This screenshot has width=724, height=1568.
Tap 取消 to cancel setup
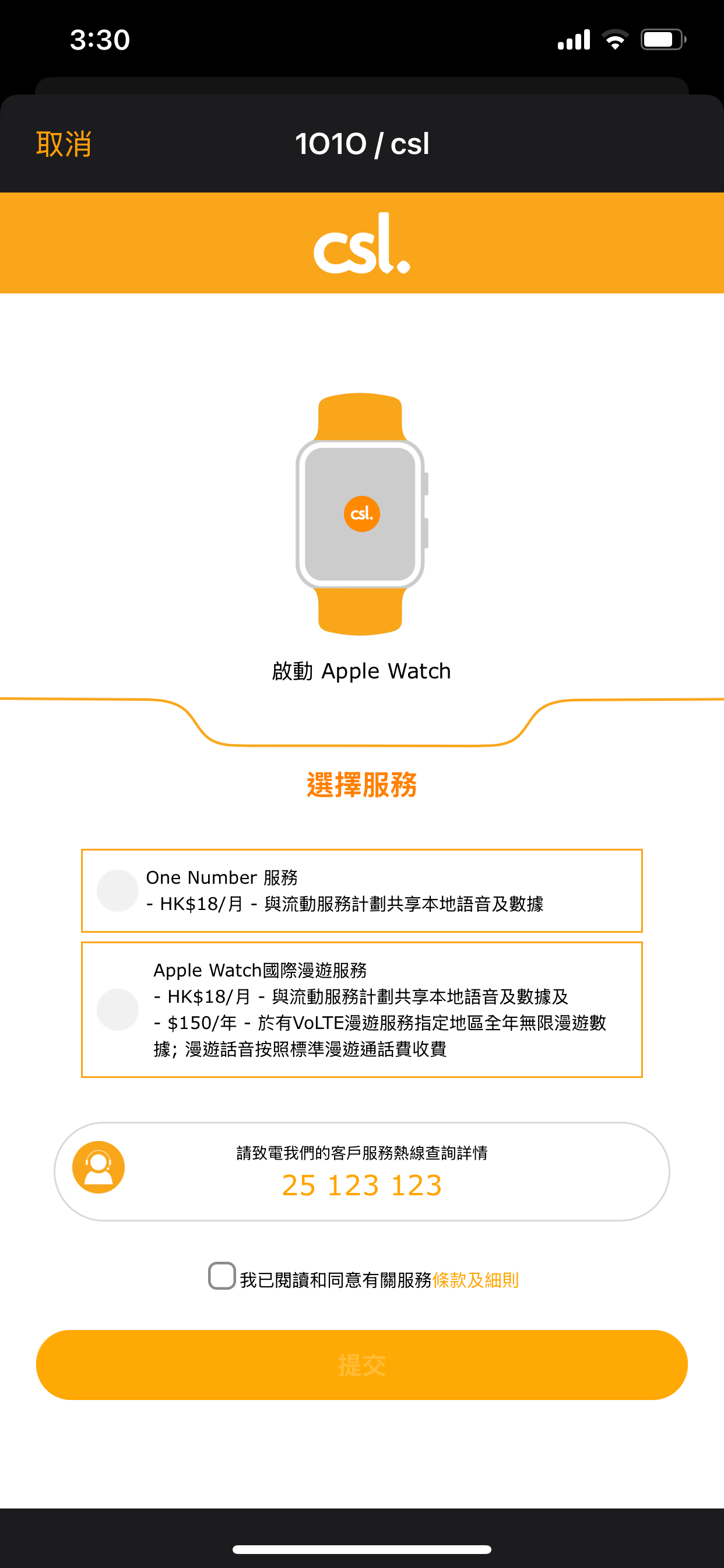[x=64, y=144]
